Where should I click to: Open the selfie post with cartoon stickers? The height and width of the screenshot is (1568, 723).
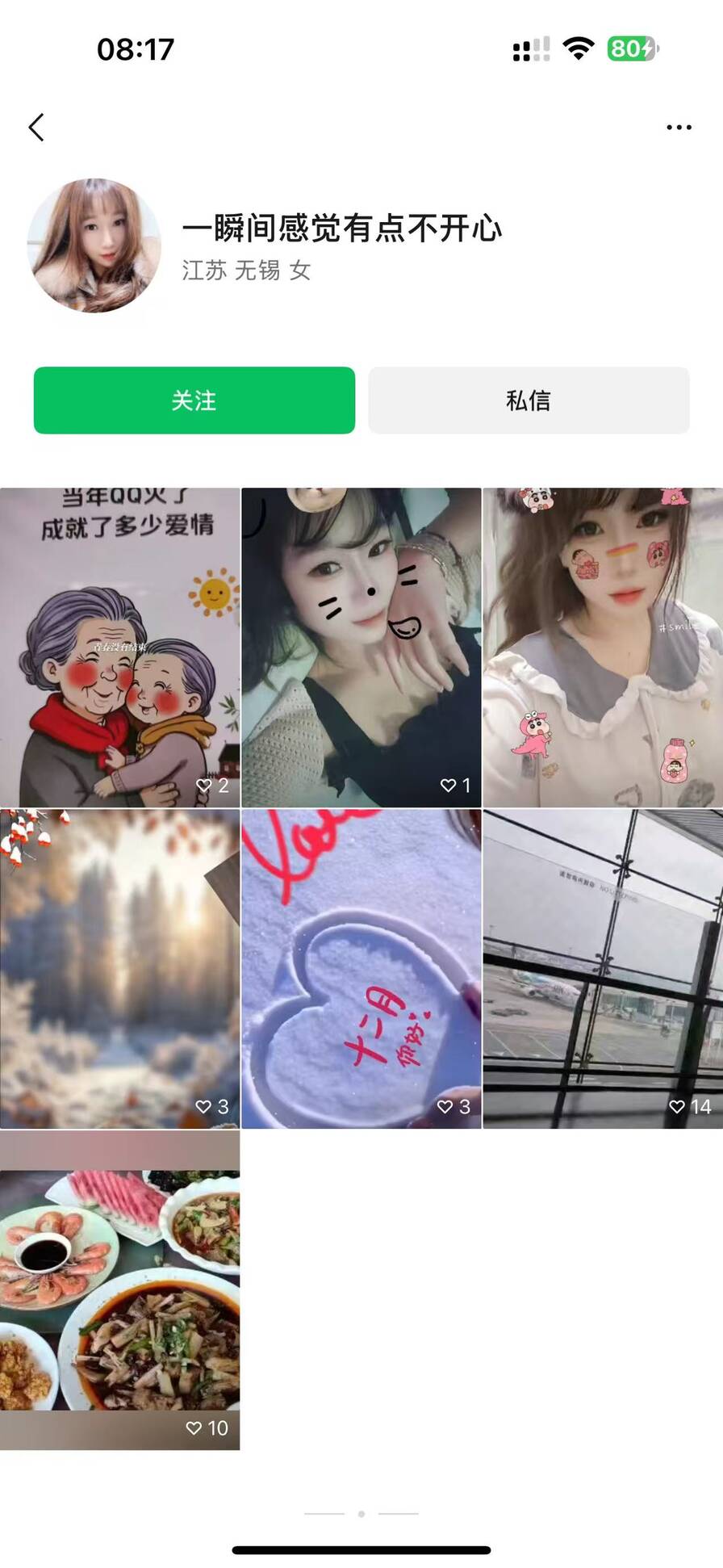click(x=602, y=647)
